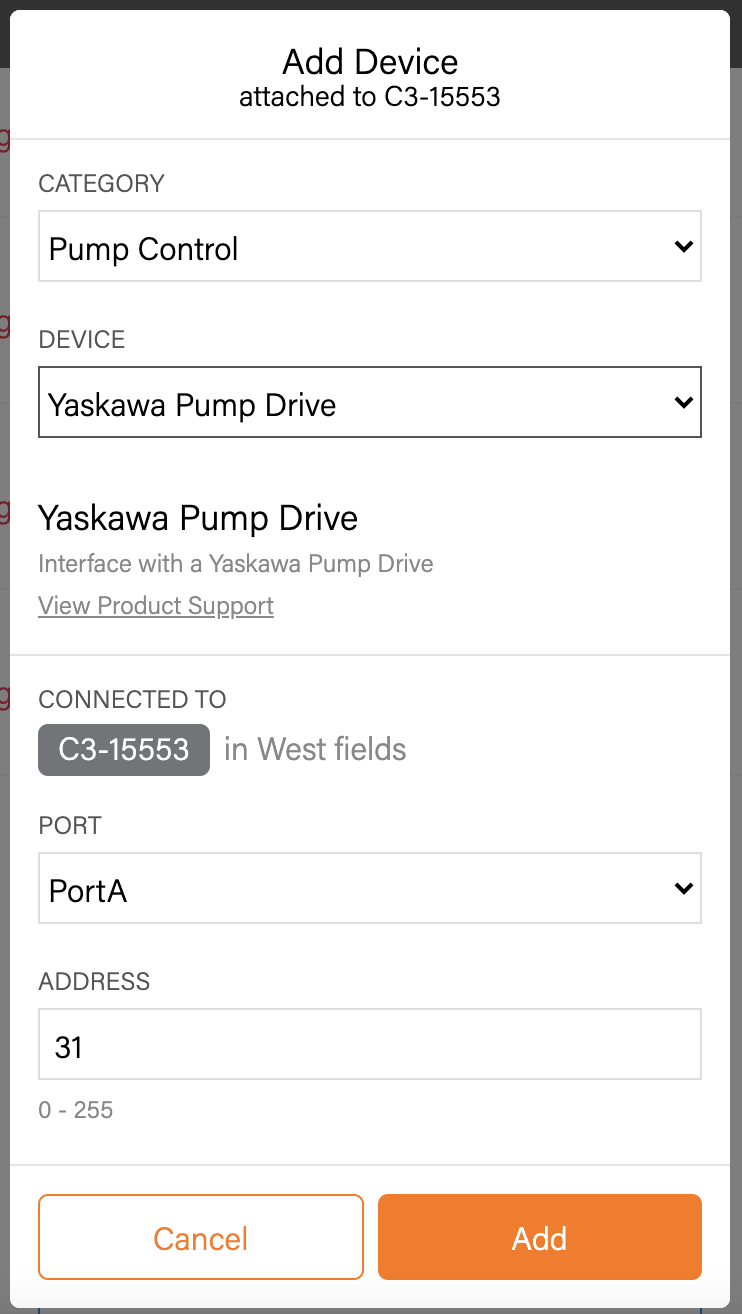742x1314 pixels.
Task: Click the '0 - 255' range hint text
Action: click(75, 1110)
